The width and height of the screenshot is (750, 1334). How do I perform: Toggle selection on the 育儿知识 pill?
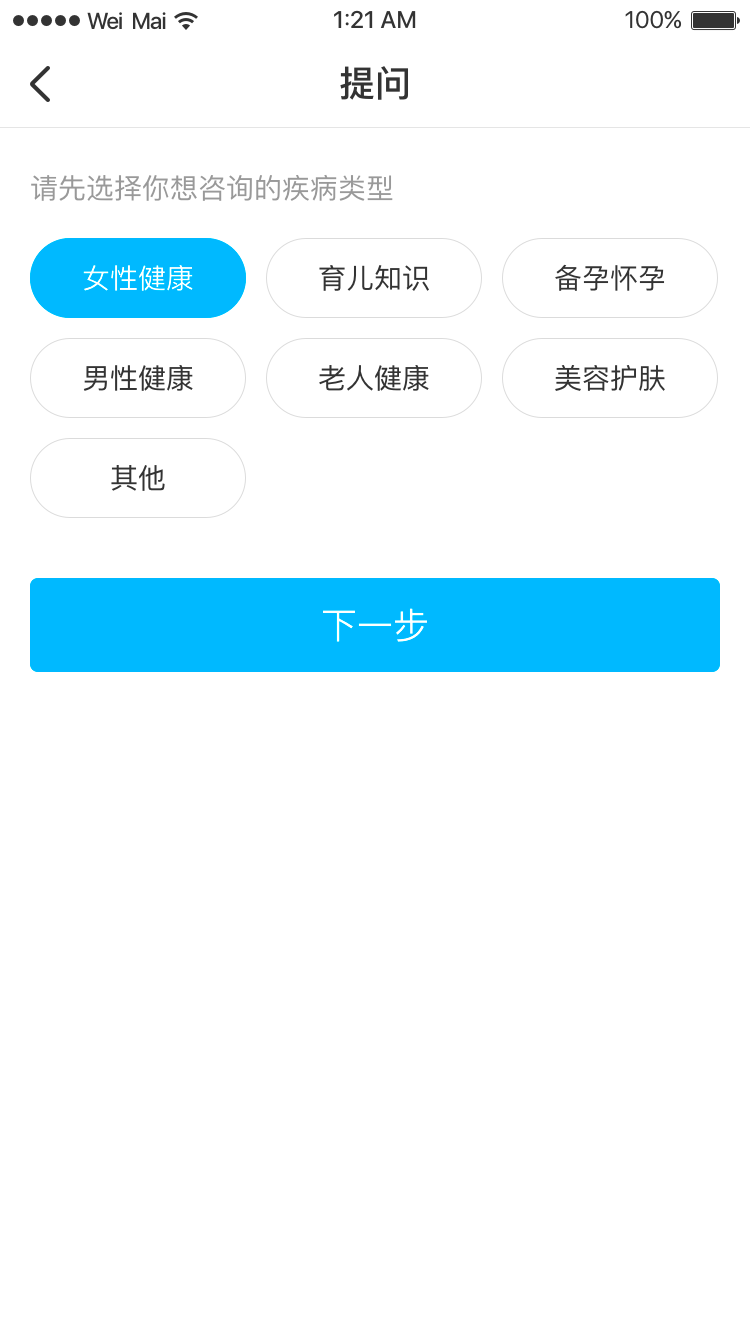373,278
